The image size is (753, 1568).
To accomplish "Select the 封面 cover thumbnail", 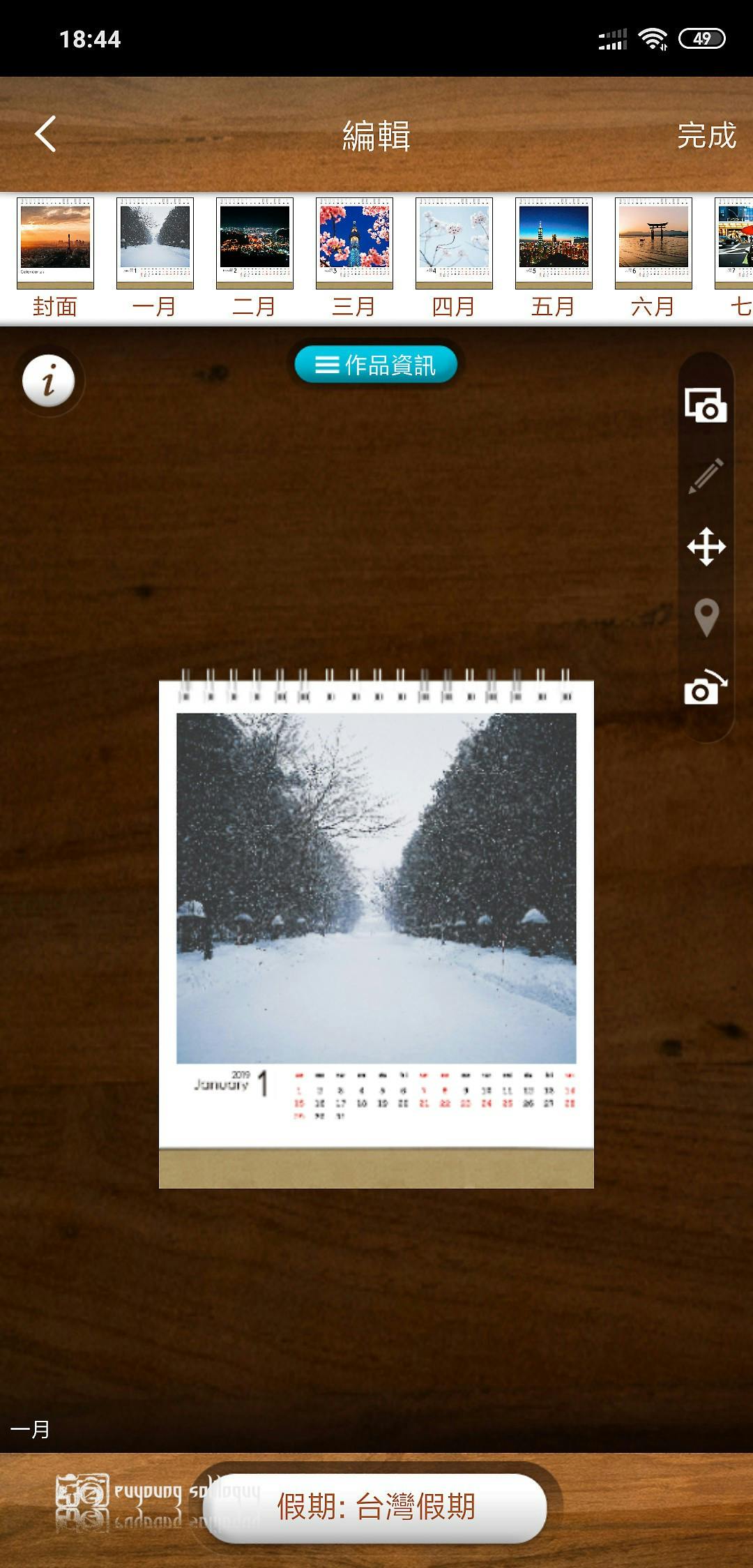I will [x=55, y=244].
